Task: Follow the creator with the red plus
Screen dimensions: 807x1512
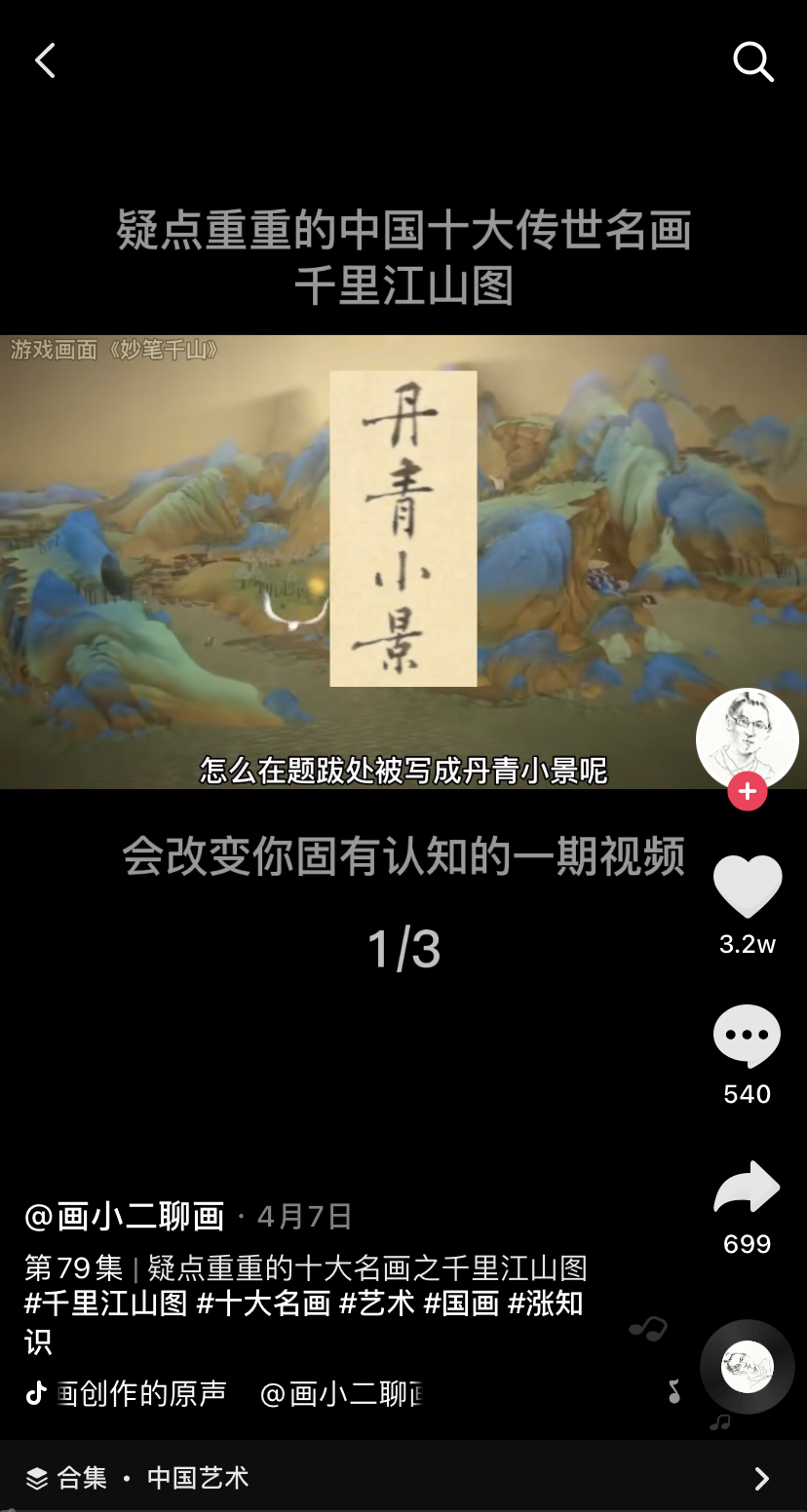Action: click(748, 791)
